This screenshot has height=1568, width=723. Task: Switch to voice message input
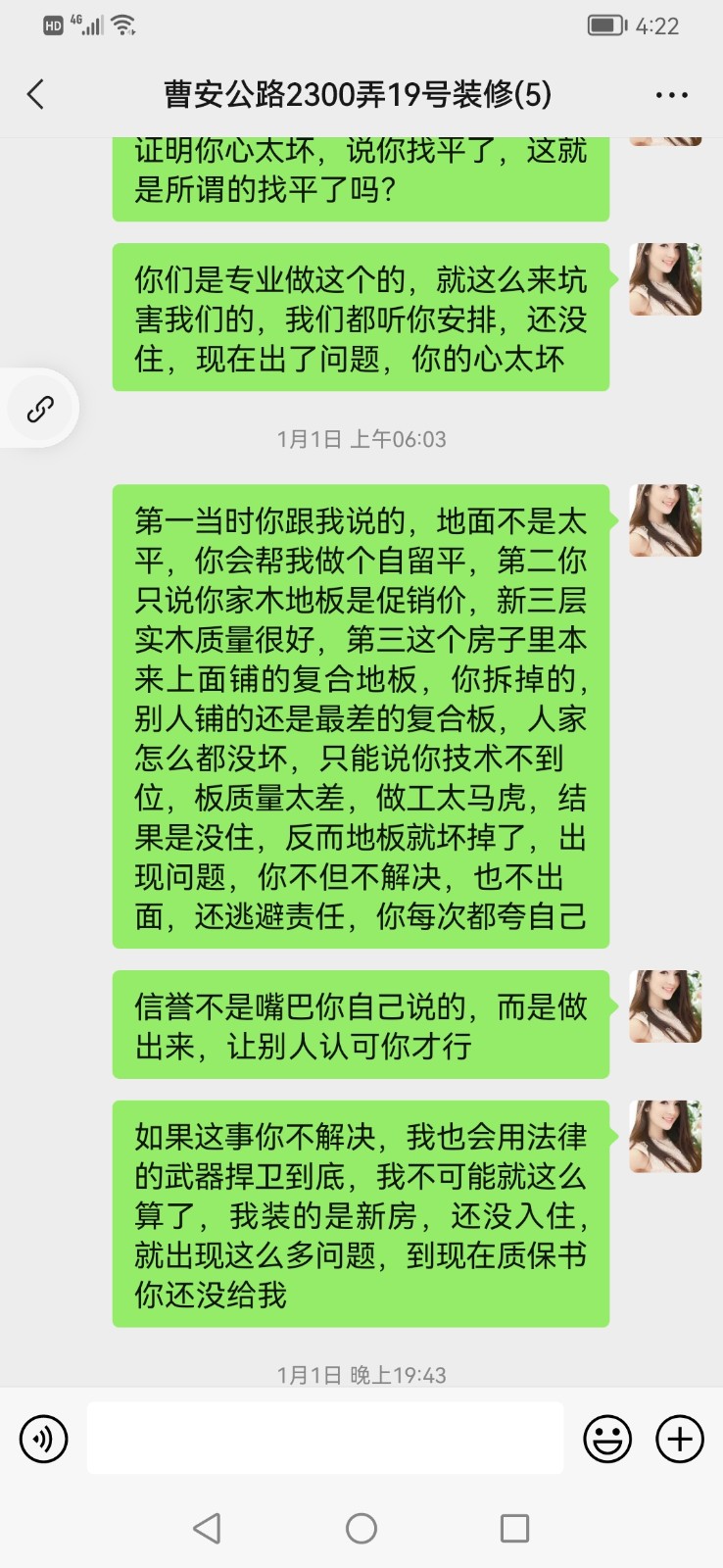coord(44,1439)
